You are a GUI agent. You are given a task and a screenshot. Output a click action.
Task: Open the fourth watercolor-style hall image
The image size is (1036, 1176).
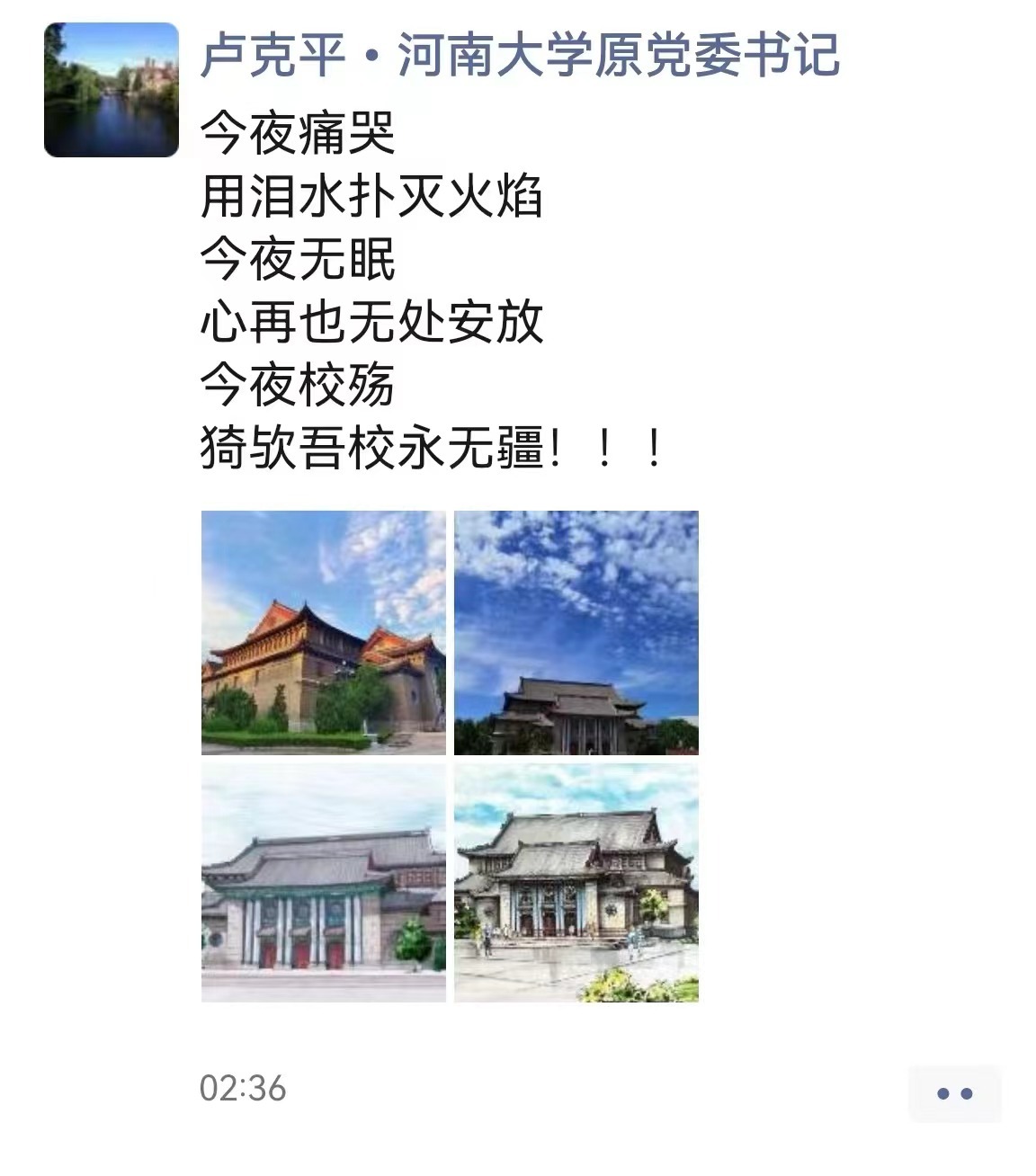click(576, 883)
